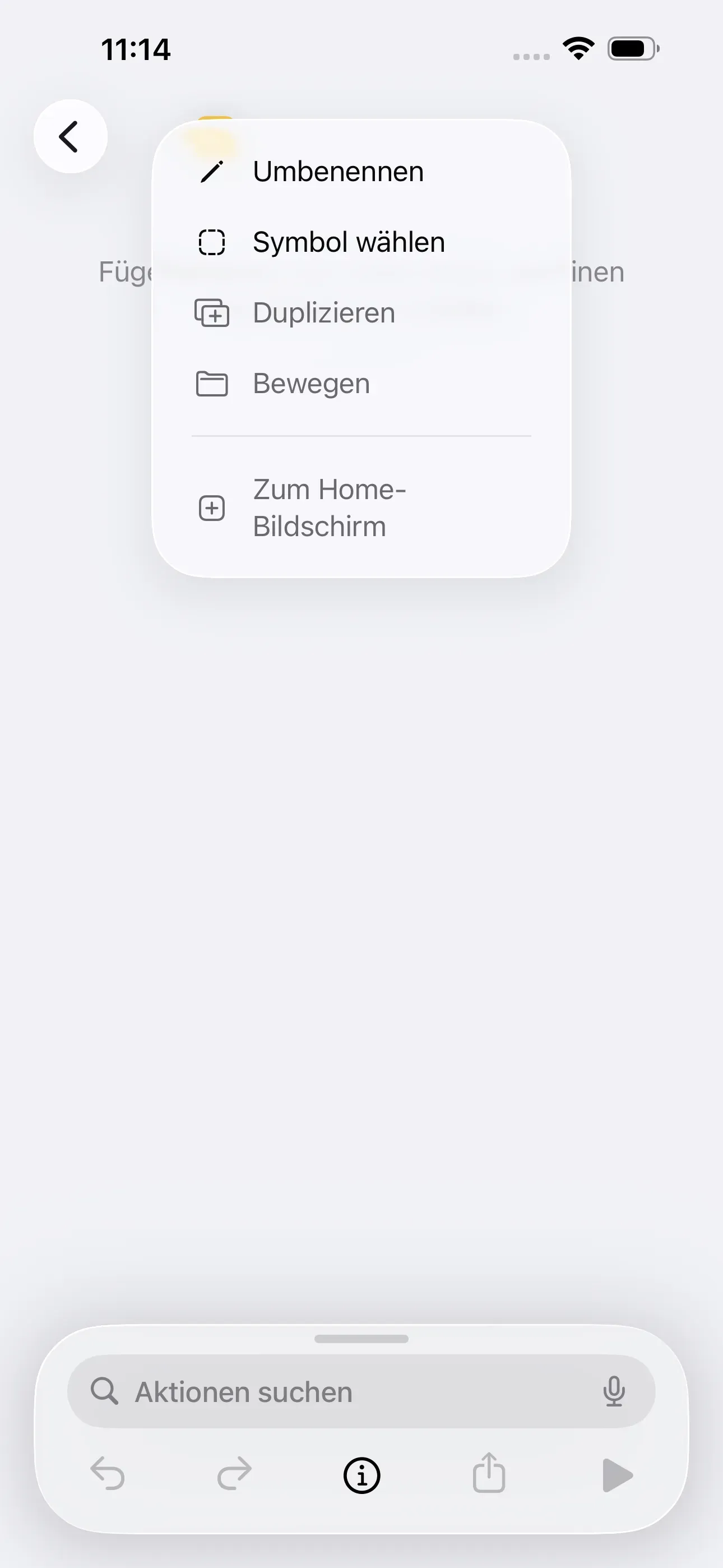Image resolution: width=723 pixels, height=1568 pixels.
Task: Choose Duplizieren to duplicate the shortcut
Action: click(x=324, y=312)
